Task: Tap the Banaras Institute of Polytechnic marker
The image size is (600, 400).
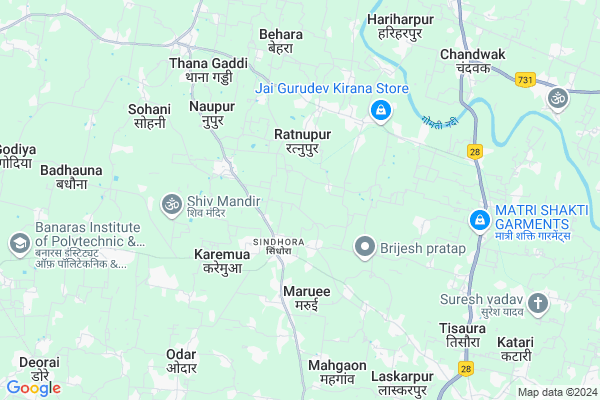Action: (x=19, y=243)
